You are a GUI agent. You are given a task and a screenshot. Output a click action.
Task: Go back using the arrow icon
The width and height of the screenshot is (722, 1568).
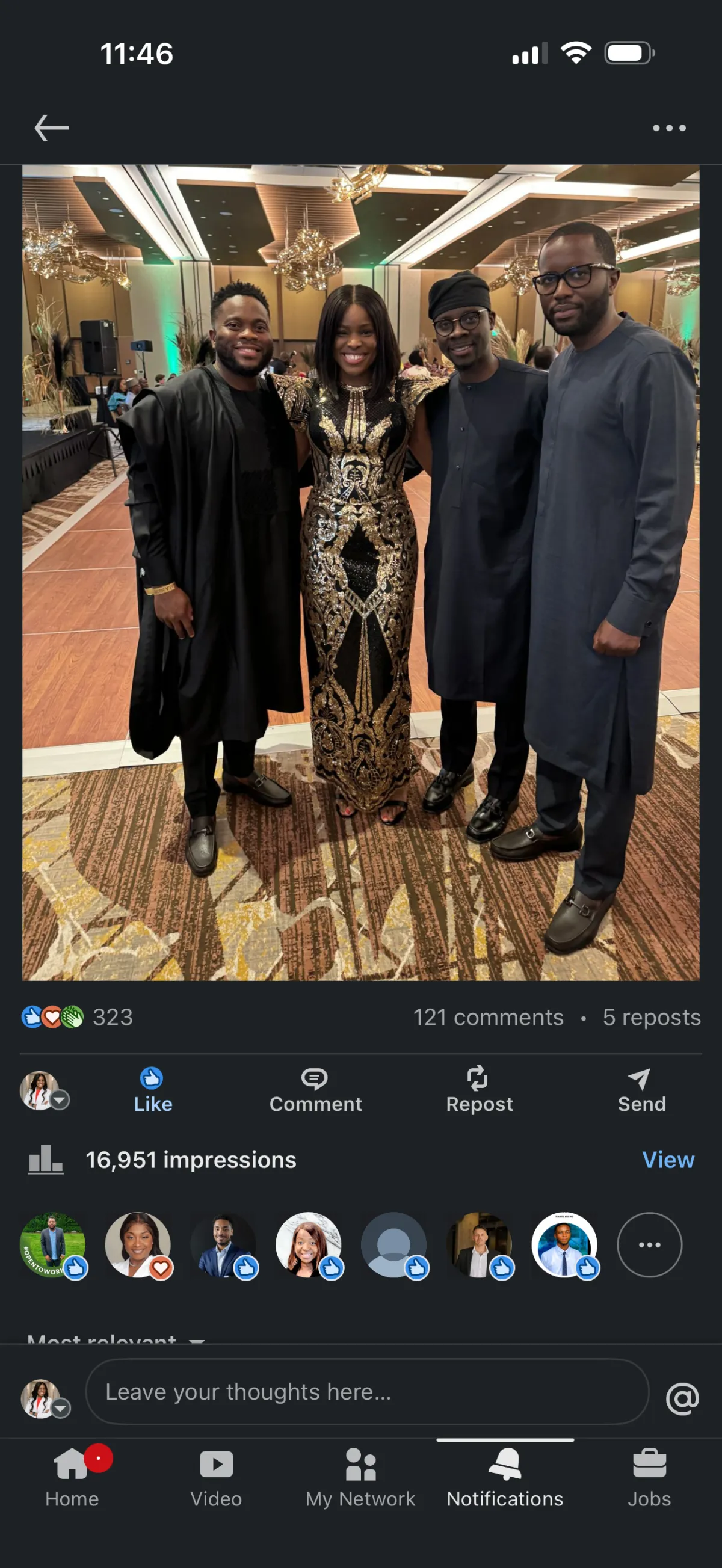[51, 128]
